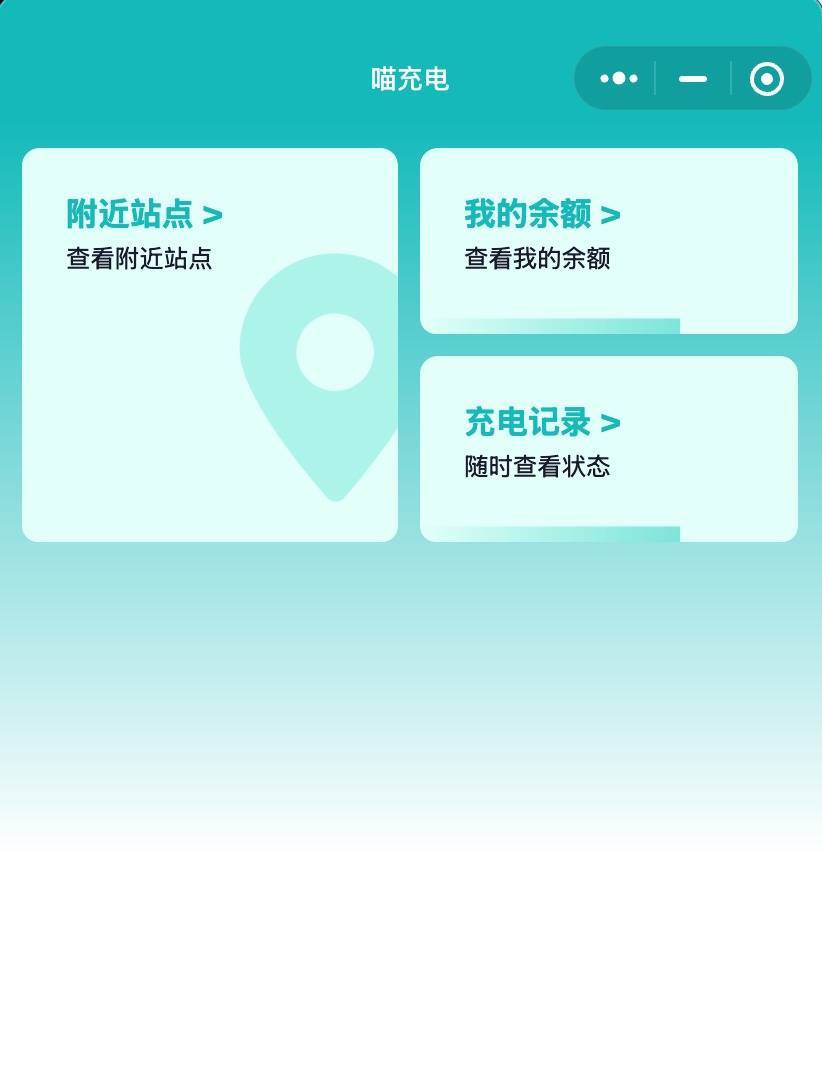Click the divider area of the capsule control
822x1072 pixels.
[x=655, y=78]
